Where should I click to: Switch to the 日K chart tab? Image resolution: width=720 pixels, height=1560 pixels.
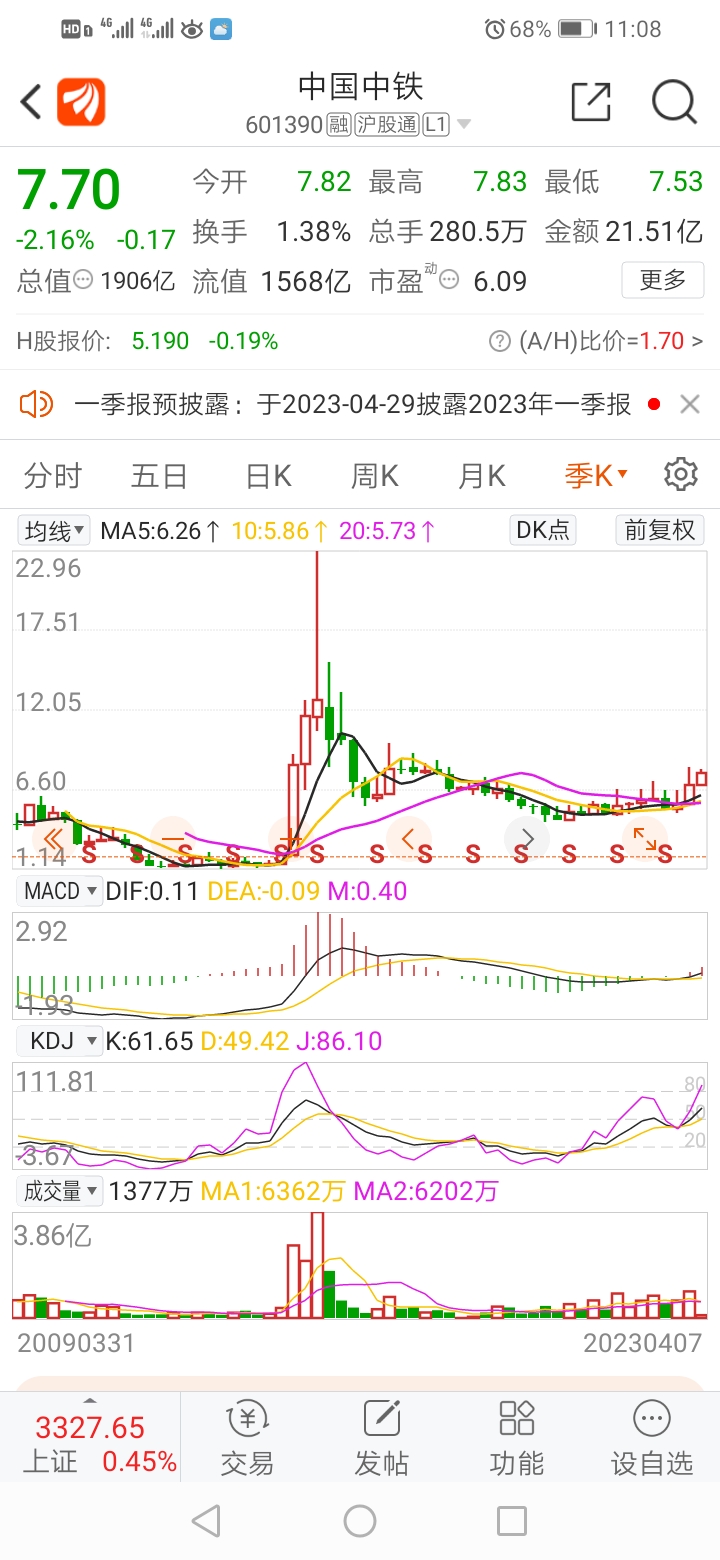point(268,476)
